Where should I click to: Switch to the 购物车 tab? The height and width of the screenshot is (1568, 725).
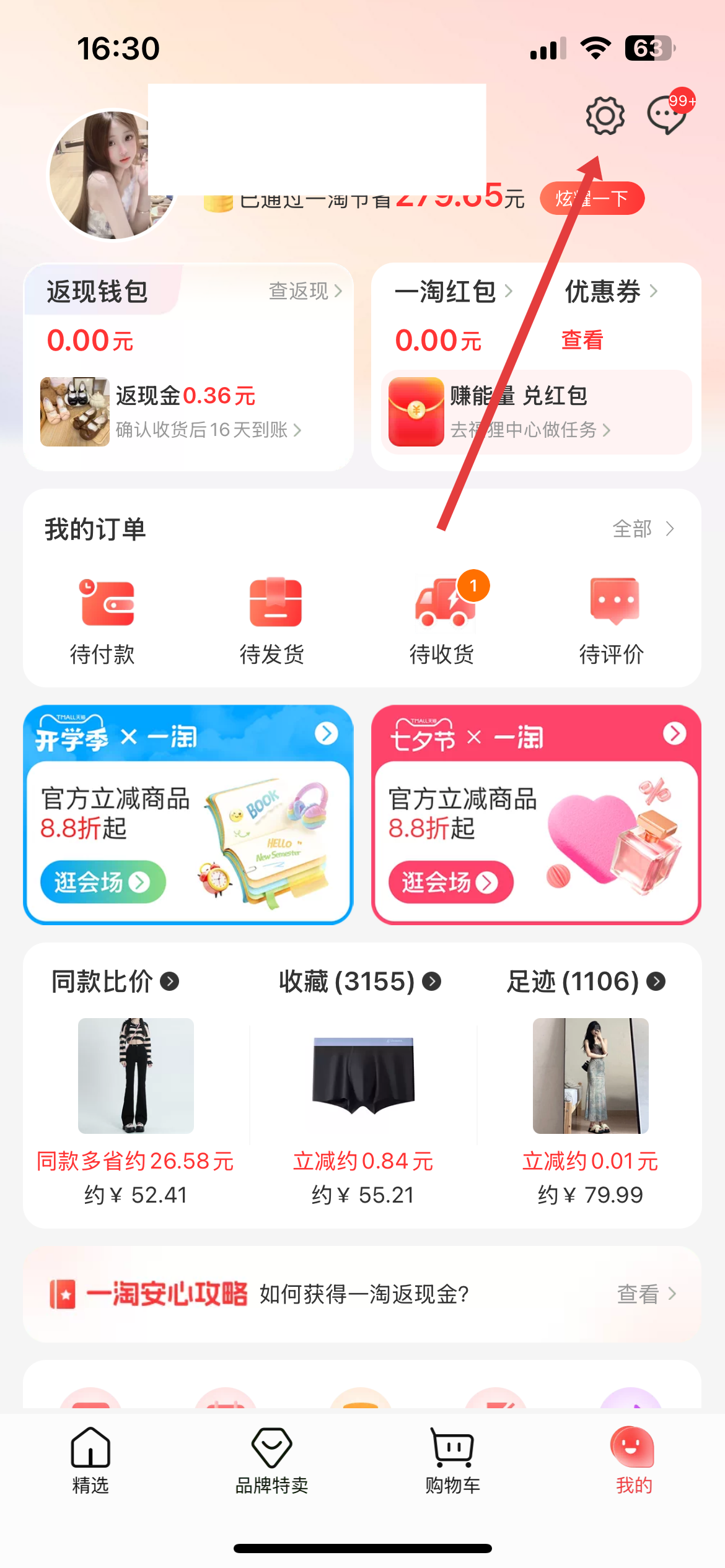453,1459
